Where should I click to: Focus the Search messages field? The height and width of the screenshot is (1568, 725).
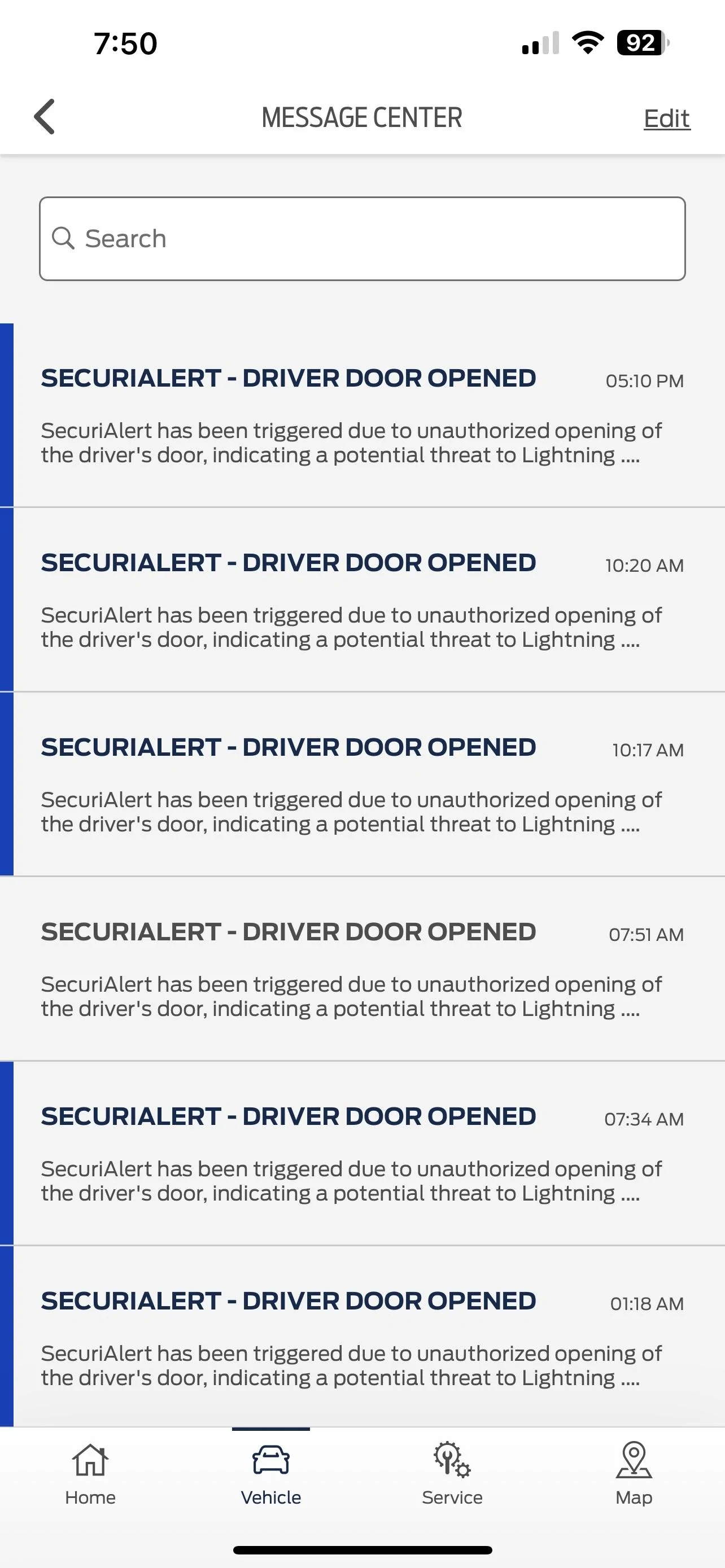click(362, 239)
